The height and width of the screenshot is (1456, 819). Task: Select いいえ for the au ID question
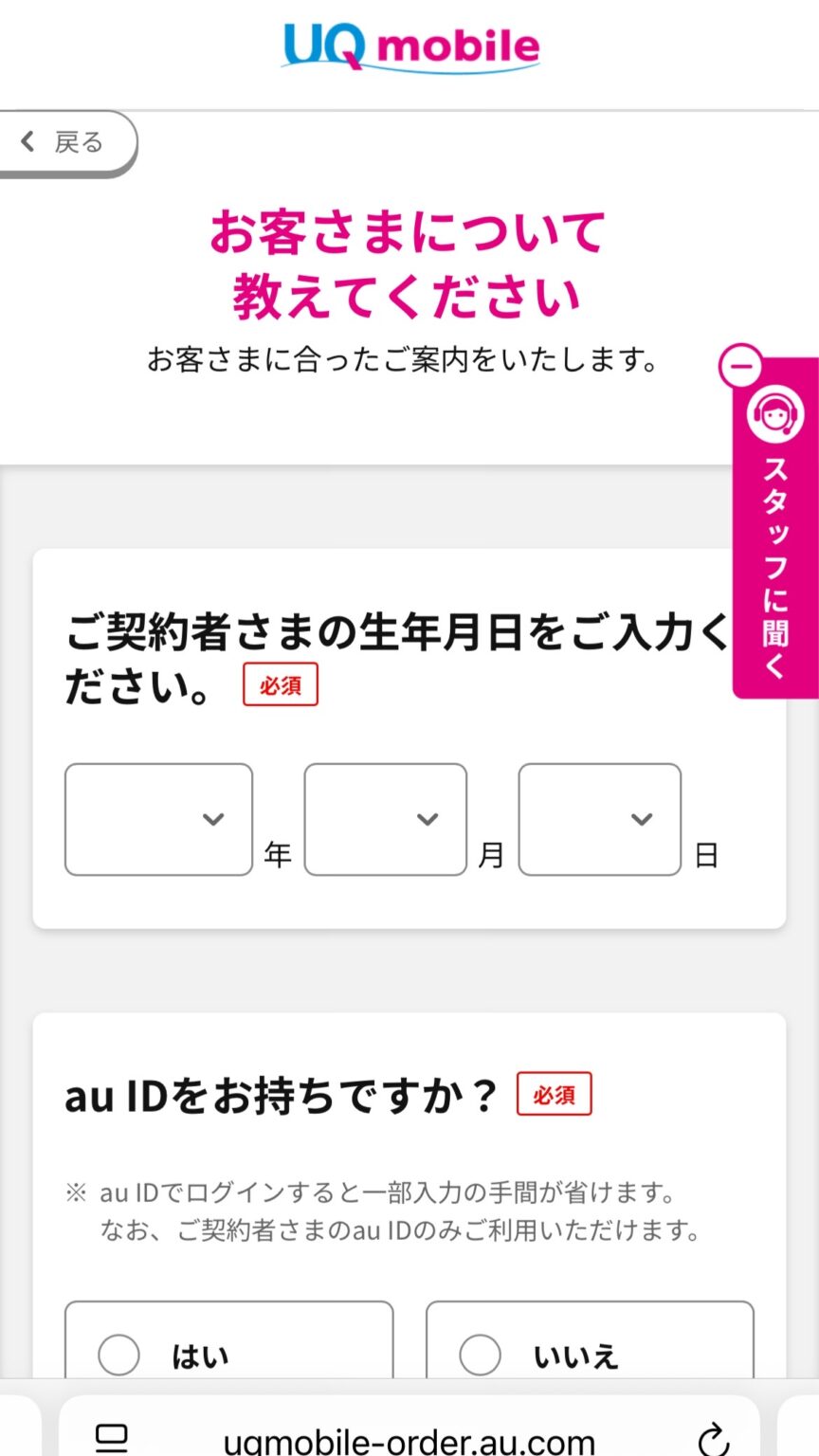pos(590,1356)
